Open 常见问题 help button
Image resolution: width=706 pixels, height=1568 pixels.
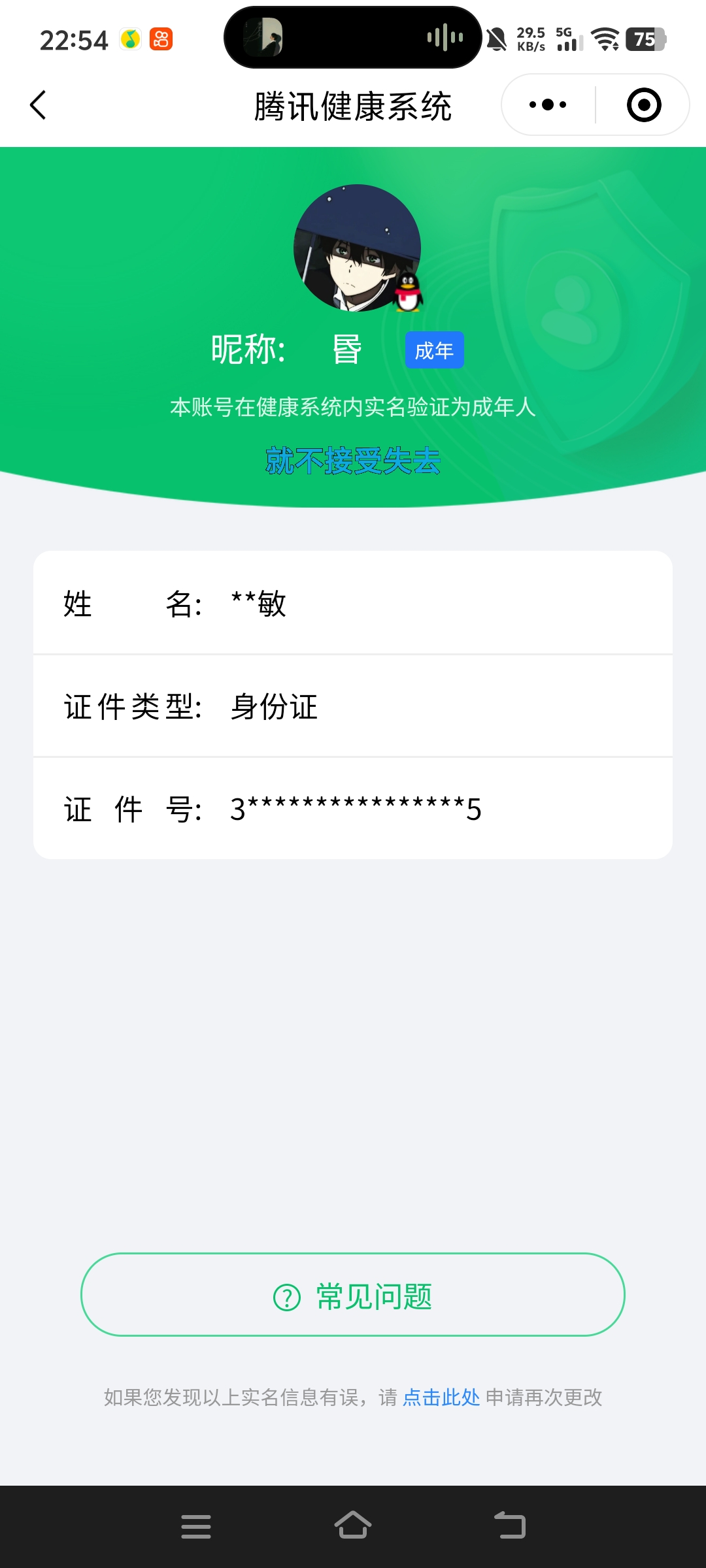click(x=353, y=1294)
